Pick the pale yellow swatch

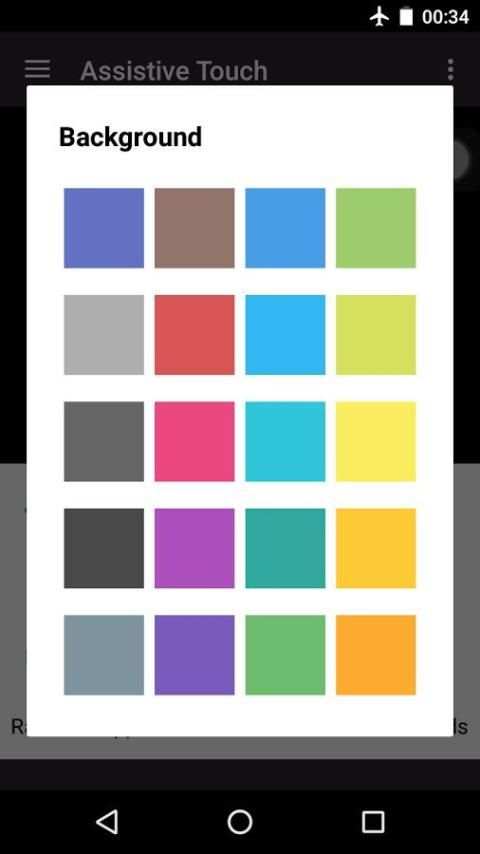(375, 441)
